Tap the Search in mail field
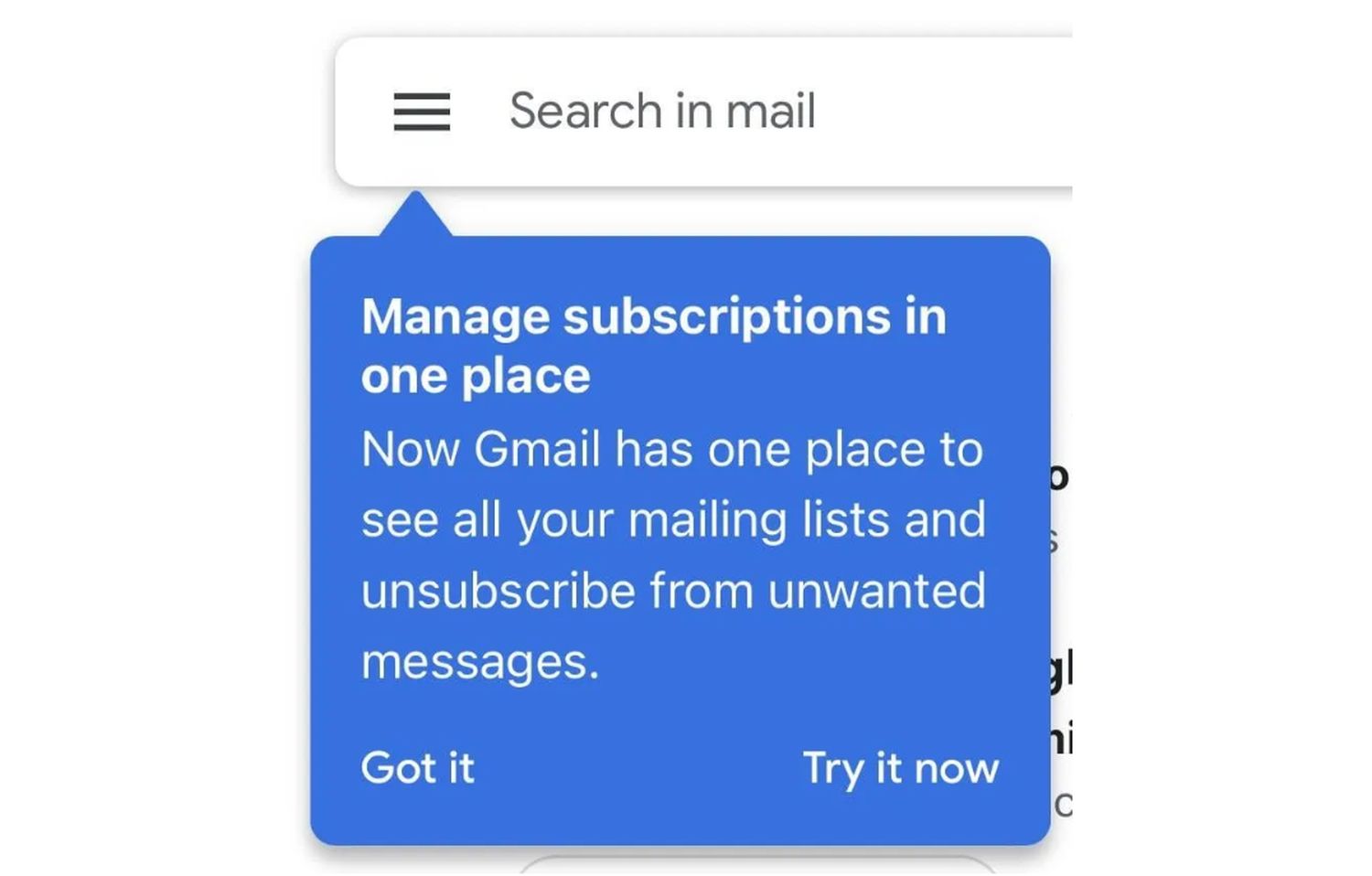The height and width of the screenshot is (876, 1372). click(x=662, y=112)
